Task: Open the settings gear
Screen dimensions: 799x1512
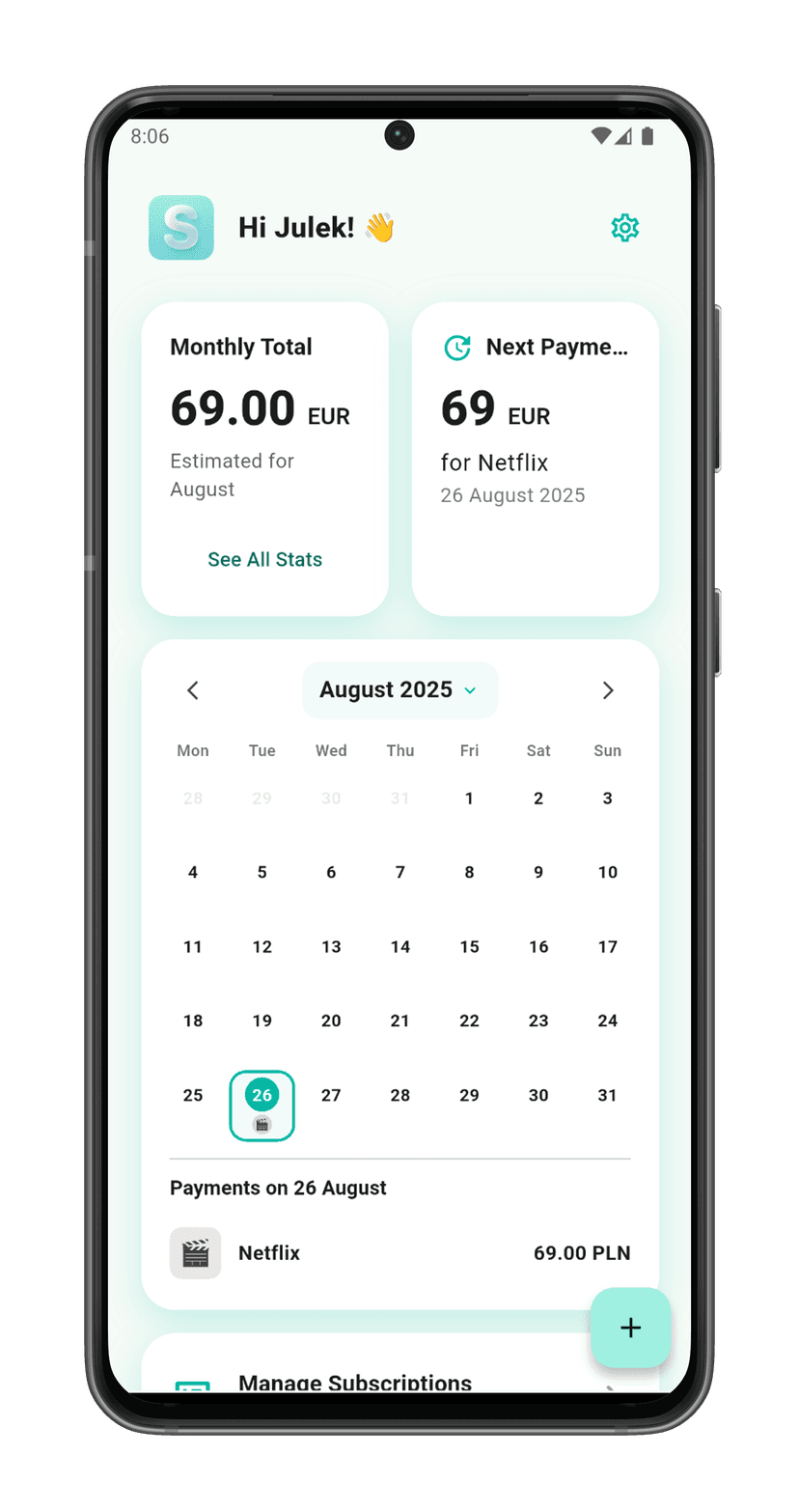Action: tap(625, 228)
